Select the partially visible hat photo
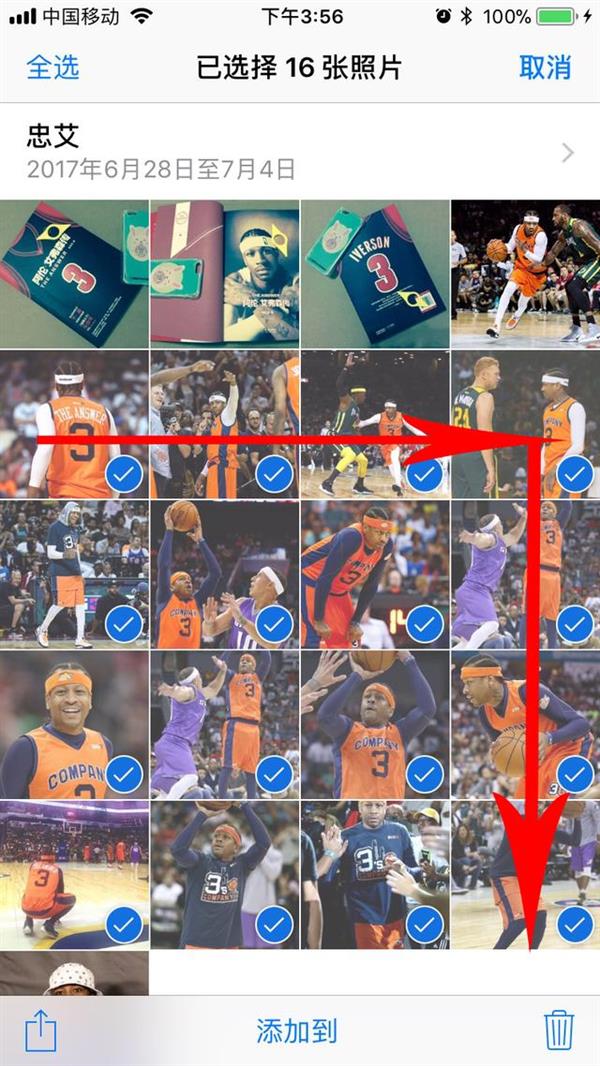Screen dimensions: 600x1066 click(x=74, y=974)
